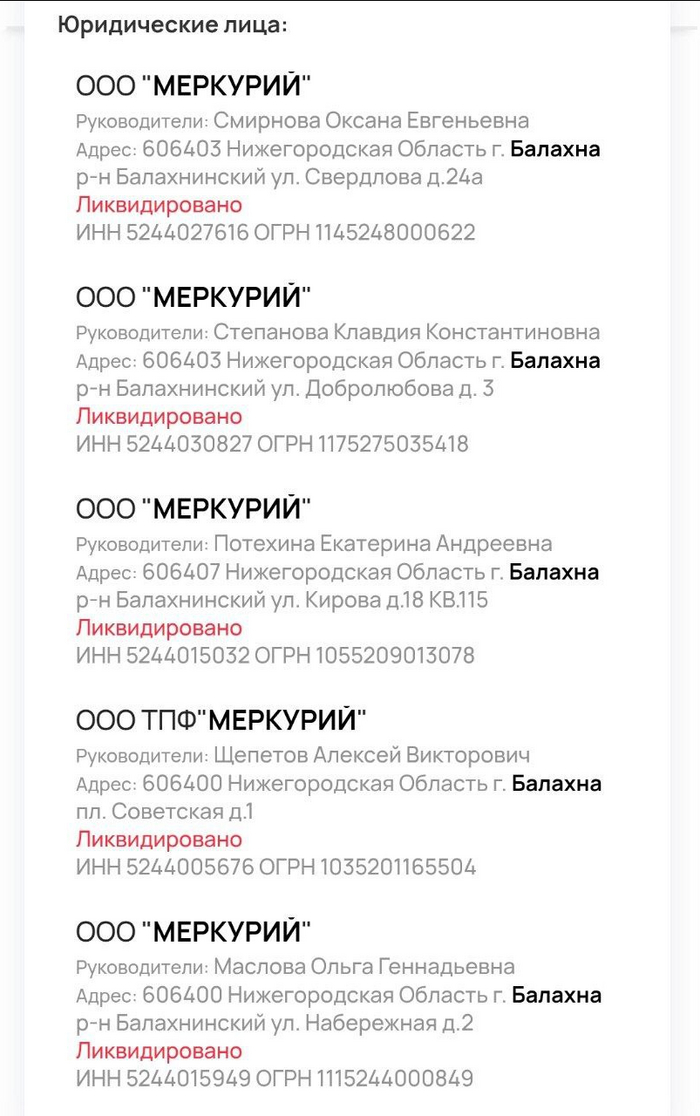Open ООО Меркурий led by Потехина Екатерина Андреевна
Viewport: 700px width, 1116px height.
click(x=194, y=509)
